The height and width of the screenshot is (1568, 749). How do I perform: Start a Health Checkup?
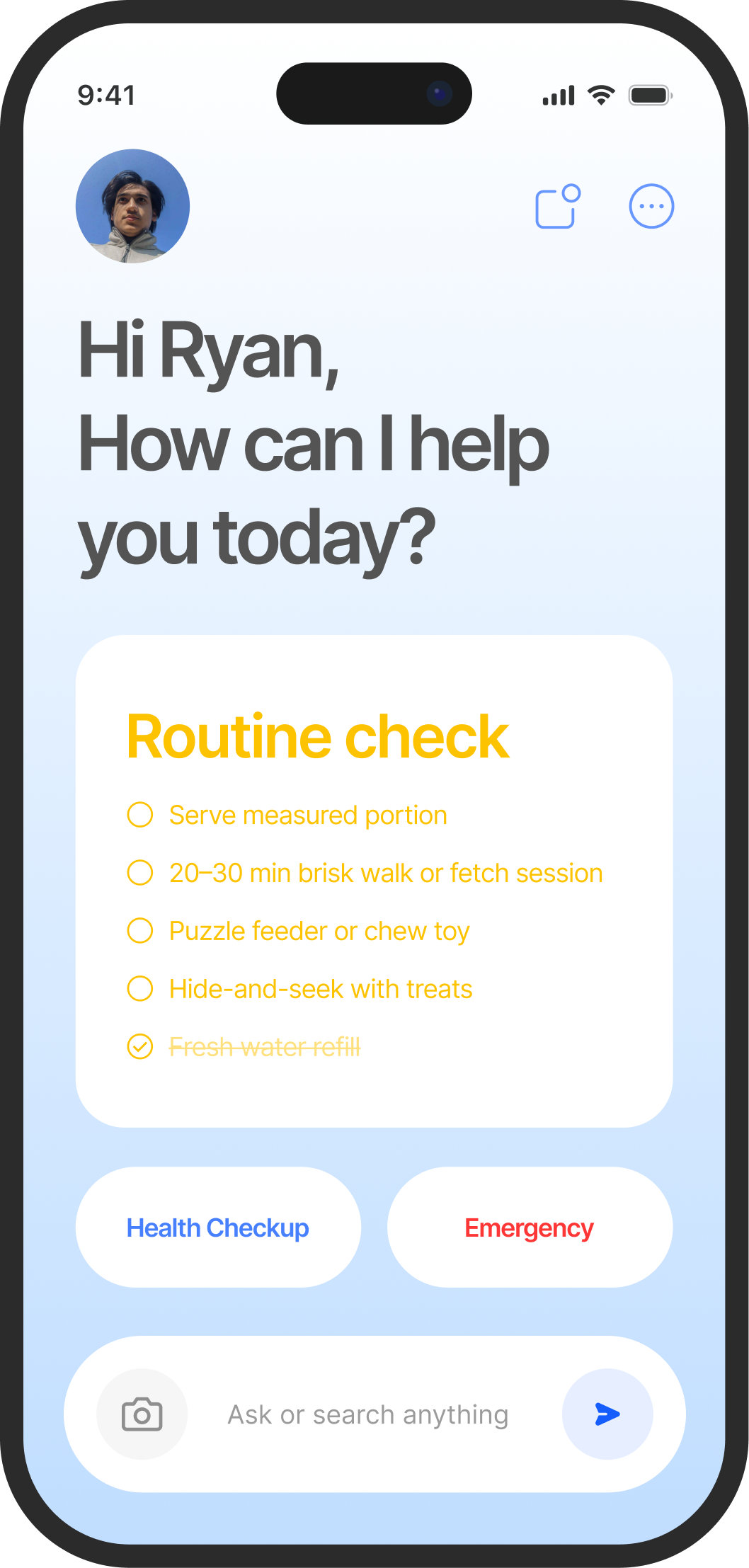click(218, 1227)
